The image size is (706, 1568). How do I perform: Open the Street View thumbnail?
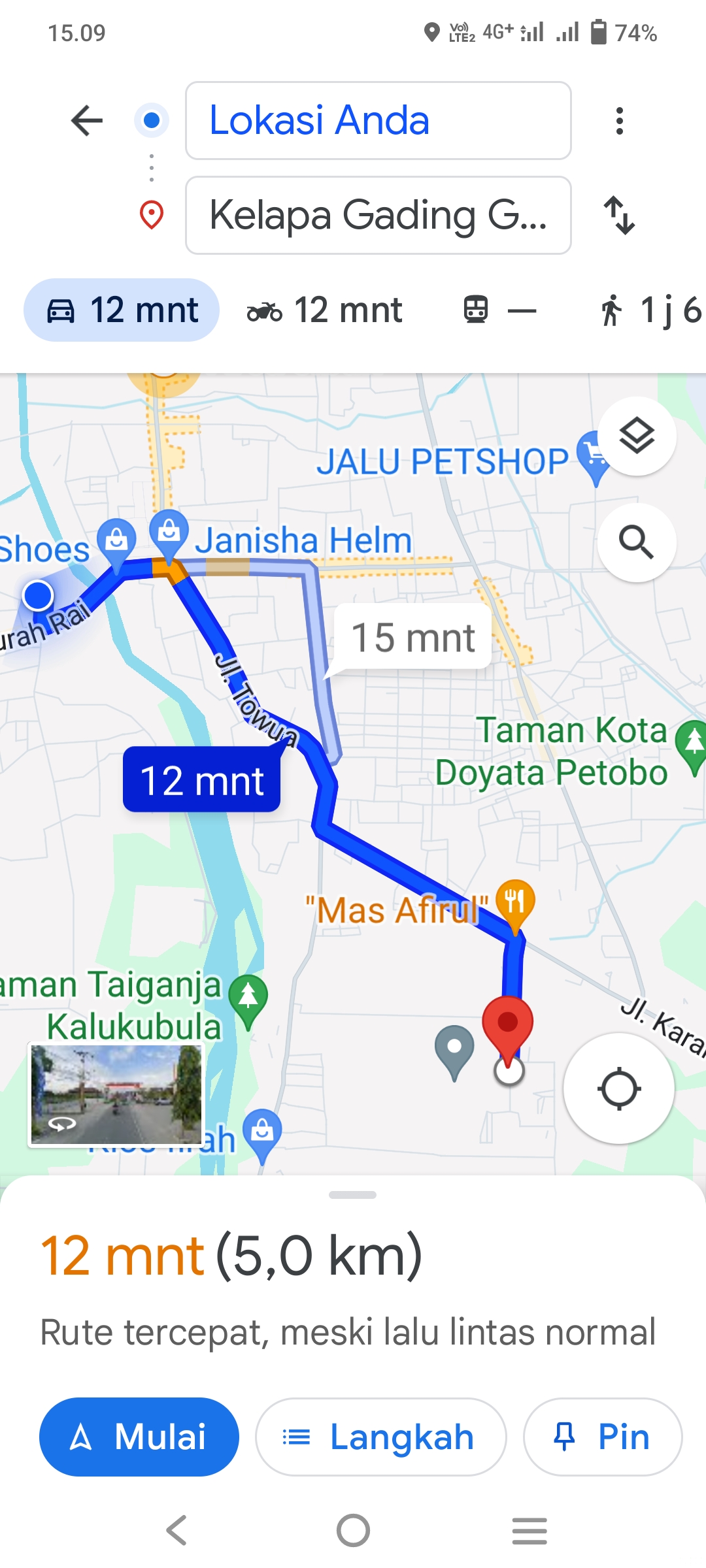click(x=116, y=1095)
